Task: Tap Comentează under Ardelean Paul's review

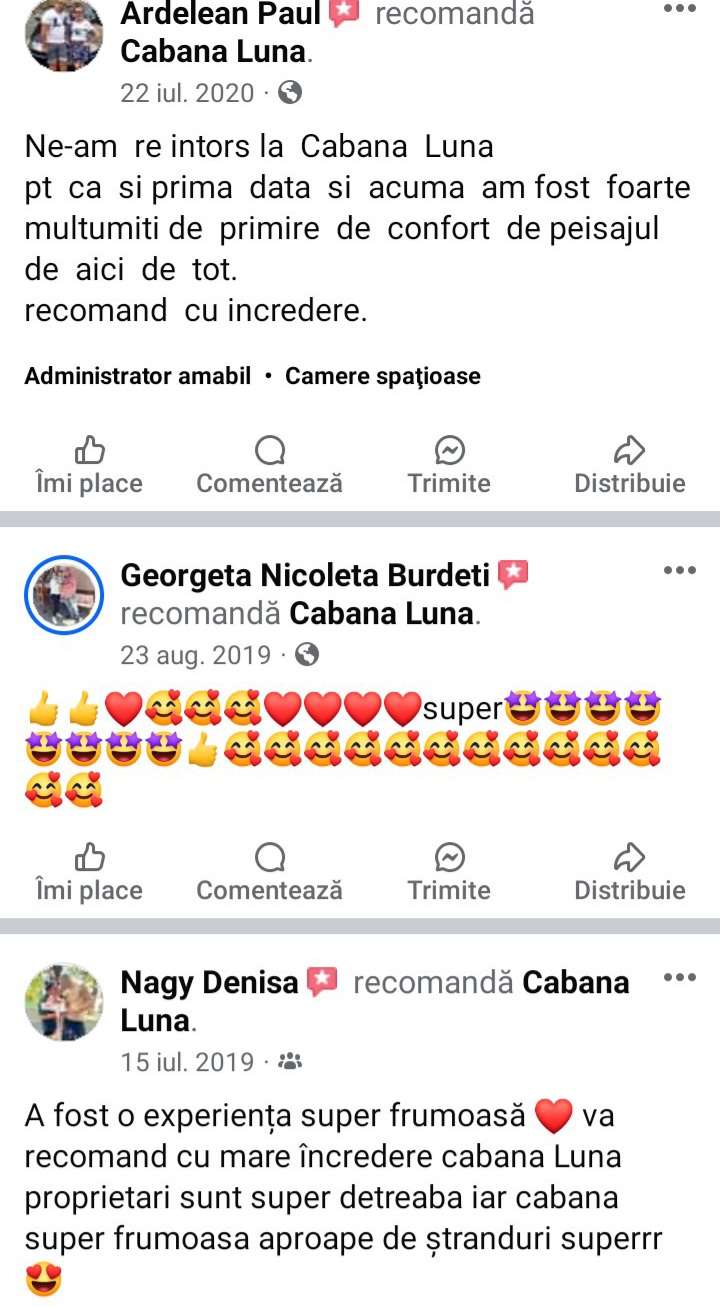Action: [269, 466]
